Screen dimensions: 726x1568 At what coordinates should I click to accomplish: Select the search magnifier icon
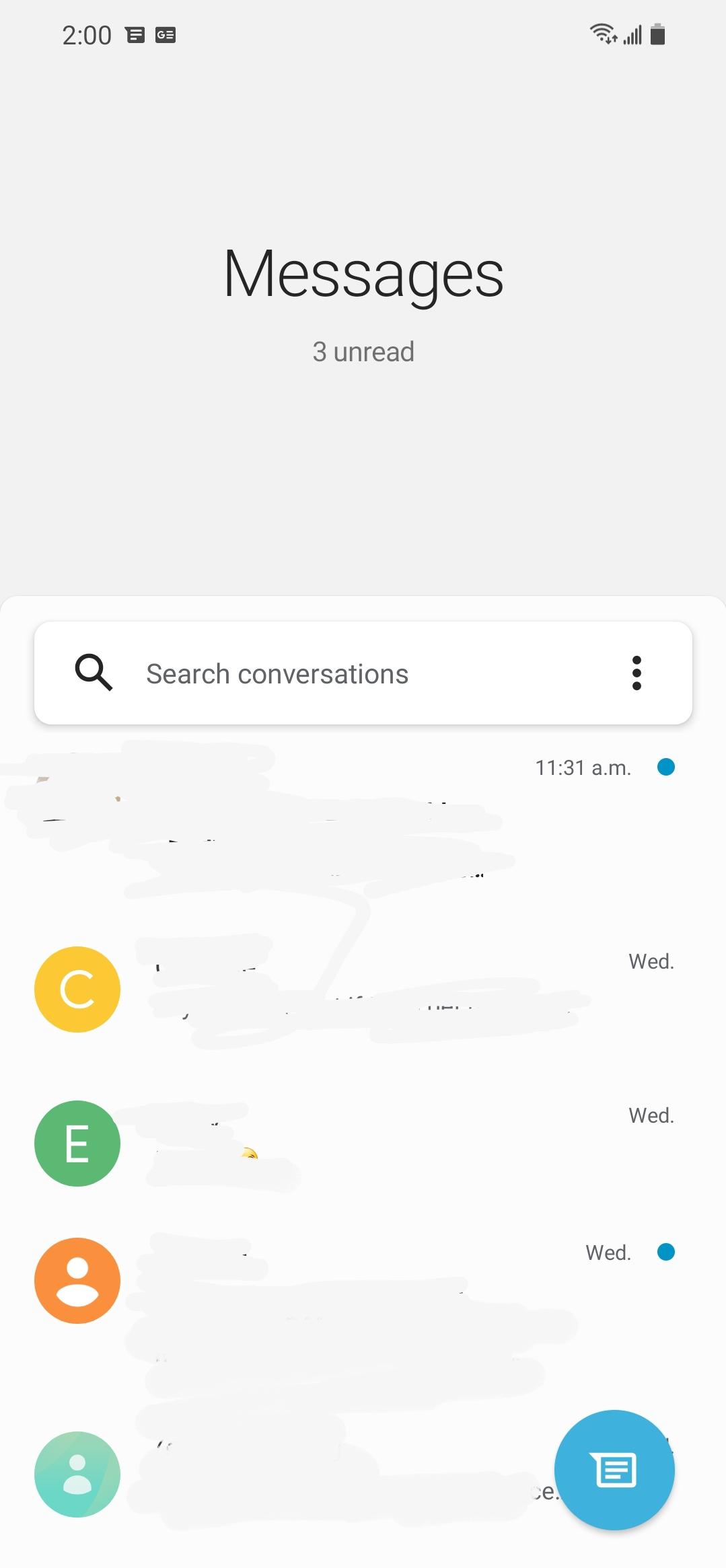(94, 673)
